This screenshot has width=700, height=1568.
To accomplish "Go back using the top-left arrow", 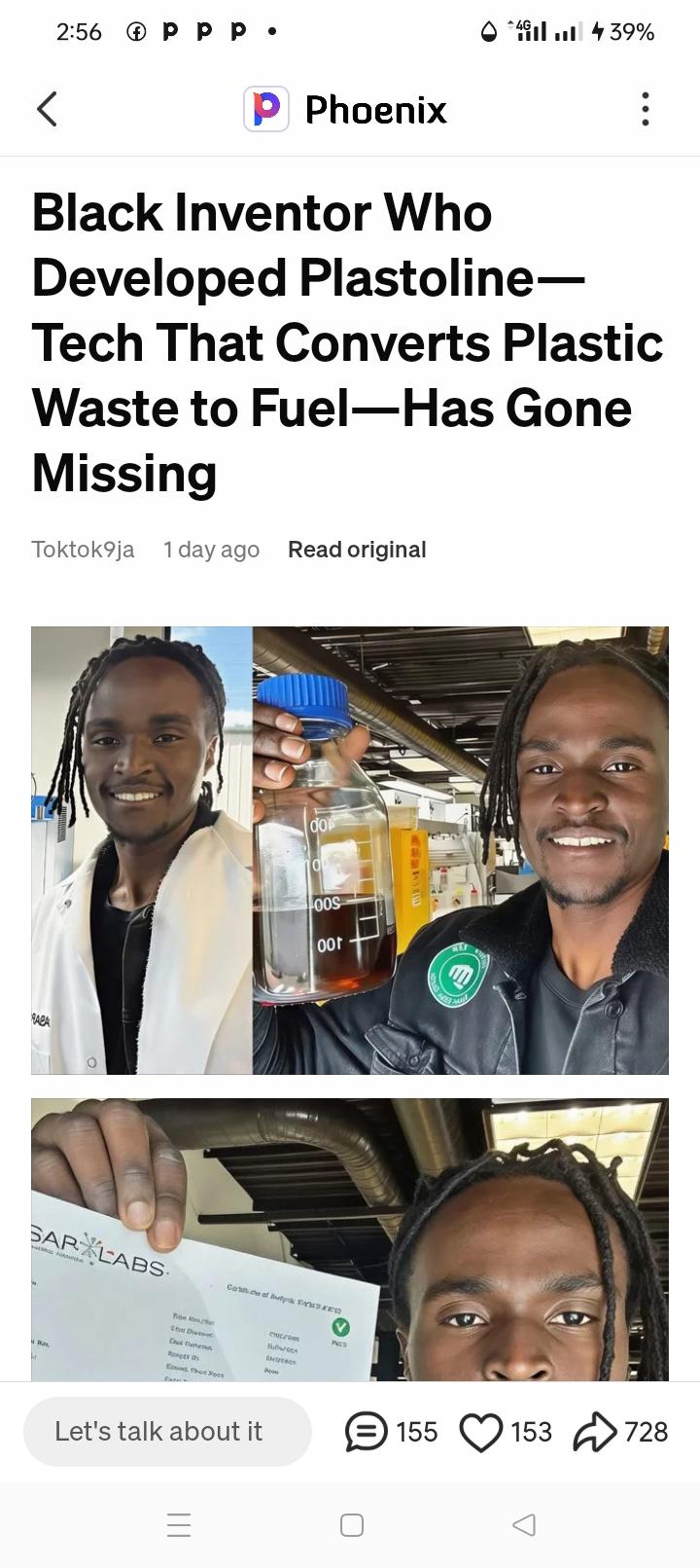I will pos(47,109).
